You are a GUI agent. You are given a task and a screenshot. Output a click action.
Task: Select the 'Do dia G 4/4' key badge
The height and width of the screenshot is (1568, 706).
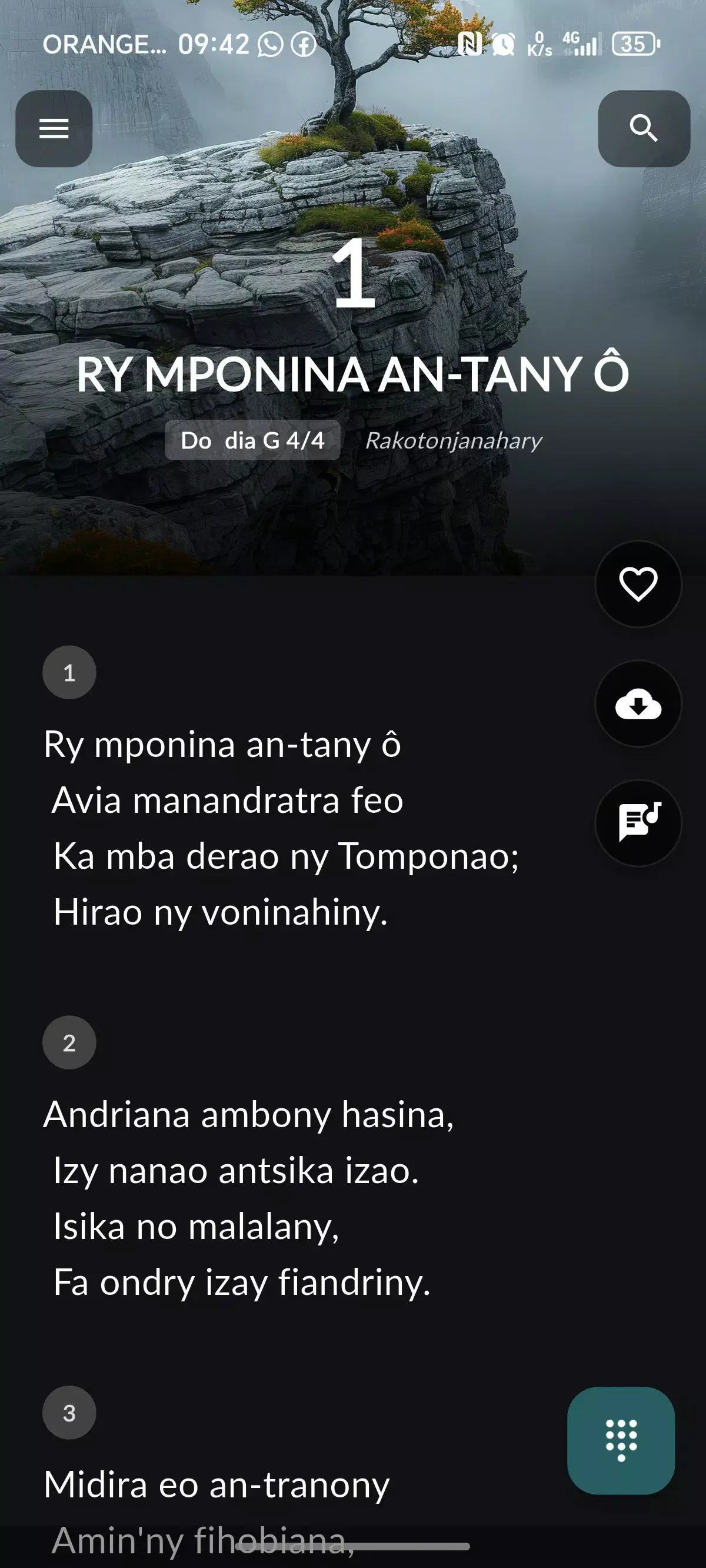pos(253,440)
